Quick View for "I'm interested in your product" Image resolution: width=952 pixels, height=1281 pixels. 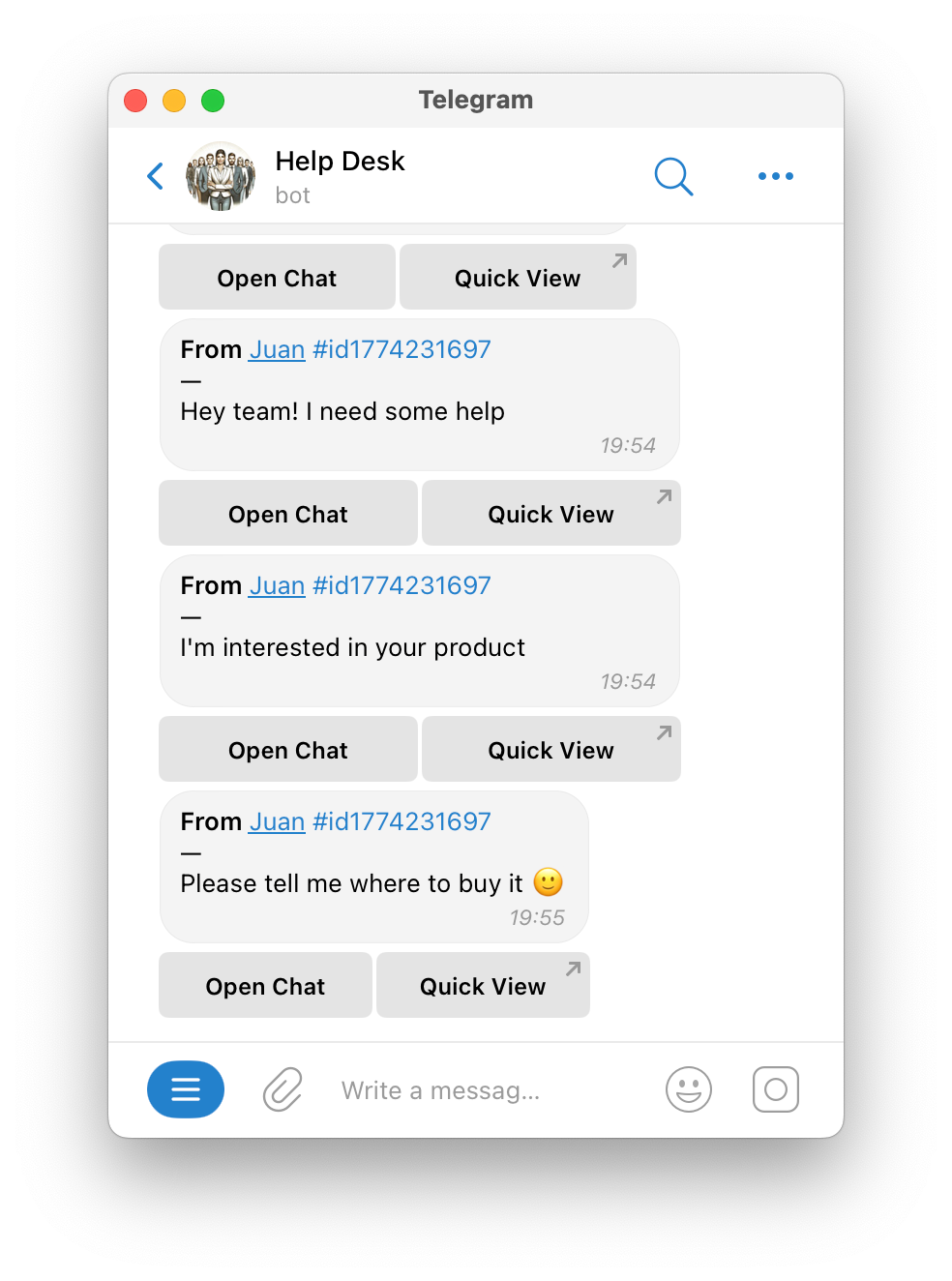(551, 750)
